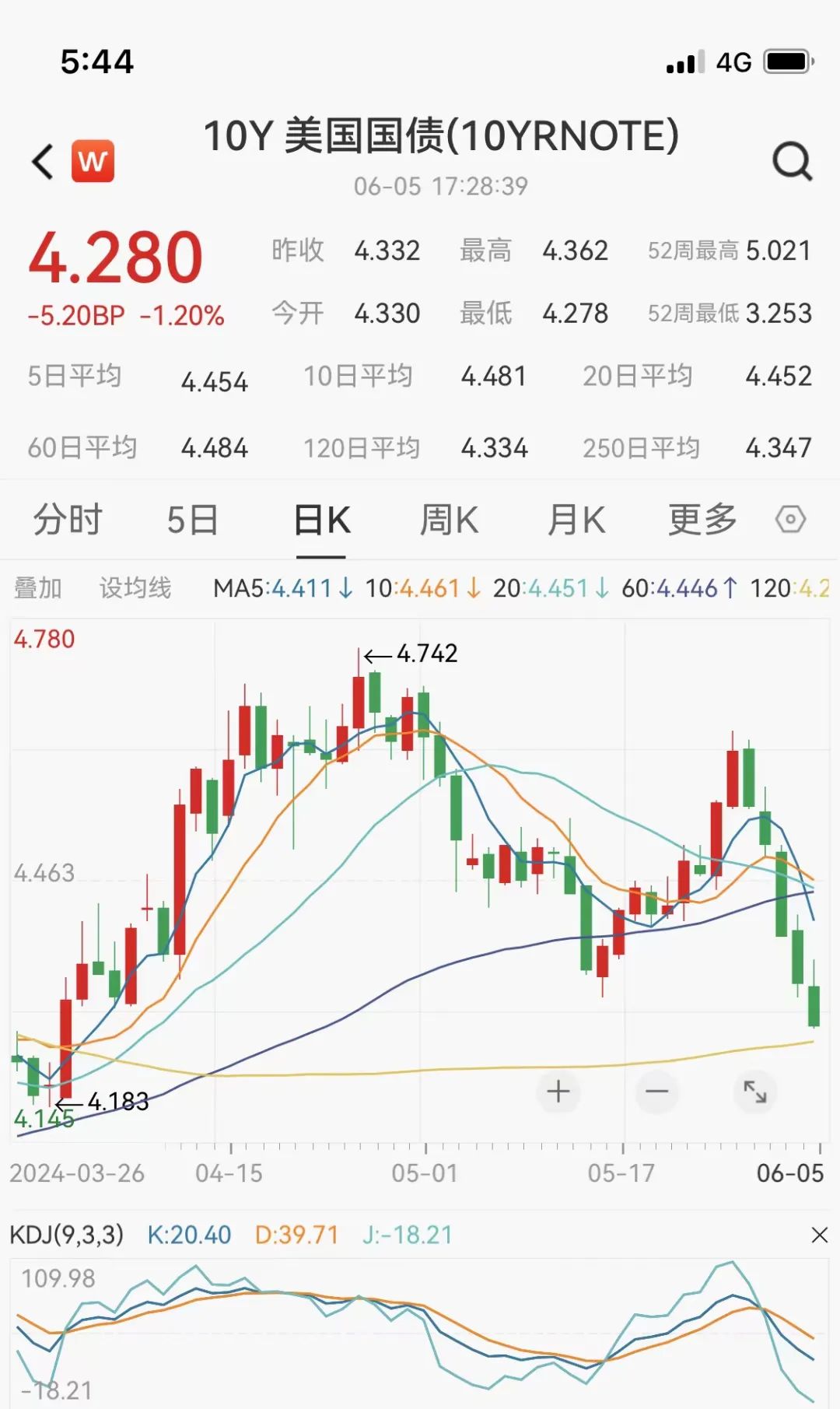Tap the 4G network indicator
Image resolution: width=840 pixels, height=1409 pixels.
click(x=732, y=62)
